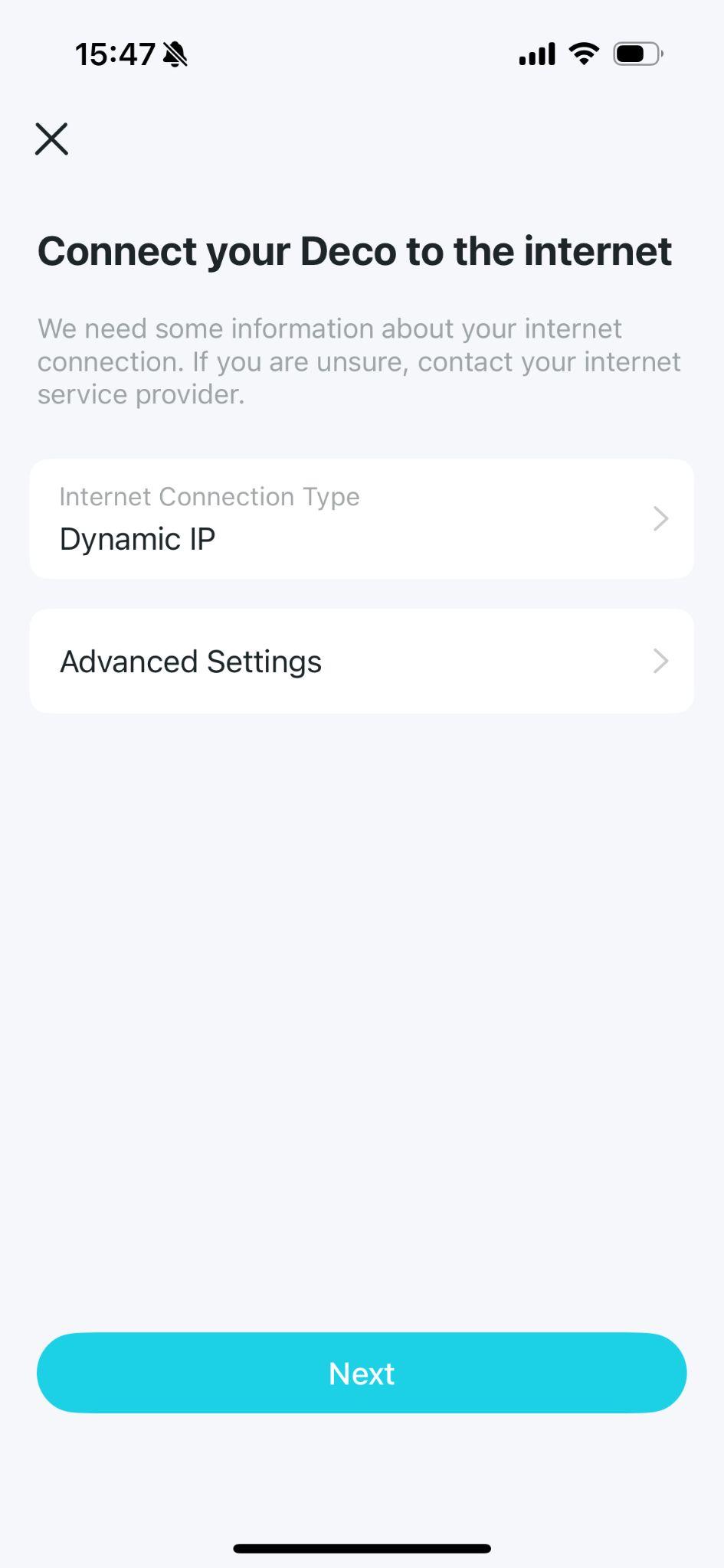Image resolution: width=724 pixels, height=1568 pixels.
Task: Tap the internet provider description text
Action: (x=359, y=361)
